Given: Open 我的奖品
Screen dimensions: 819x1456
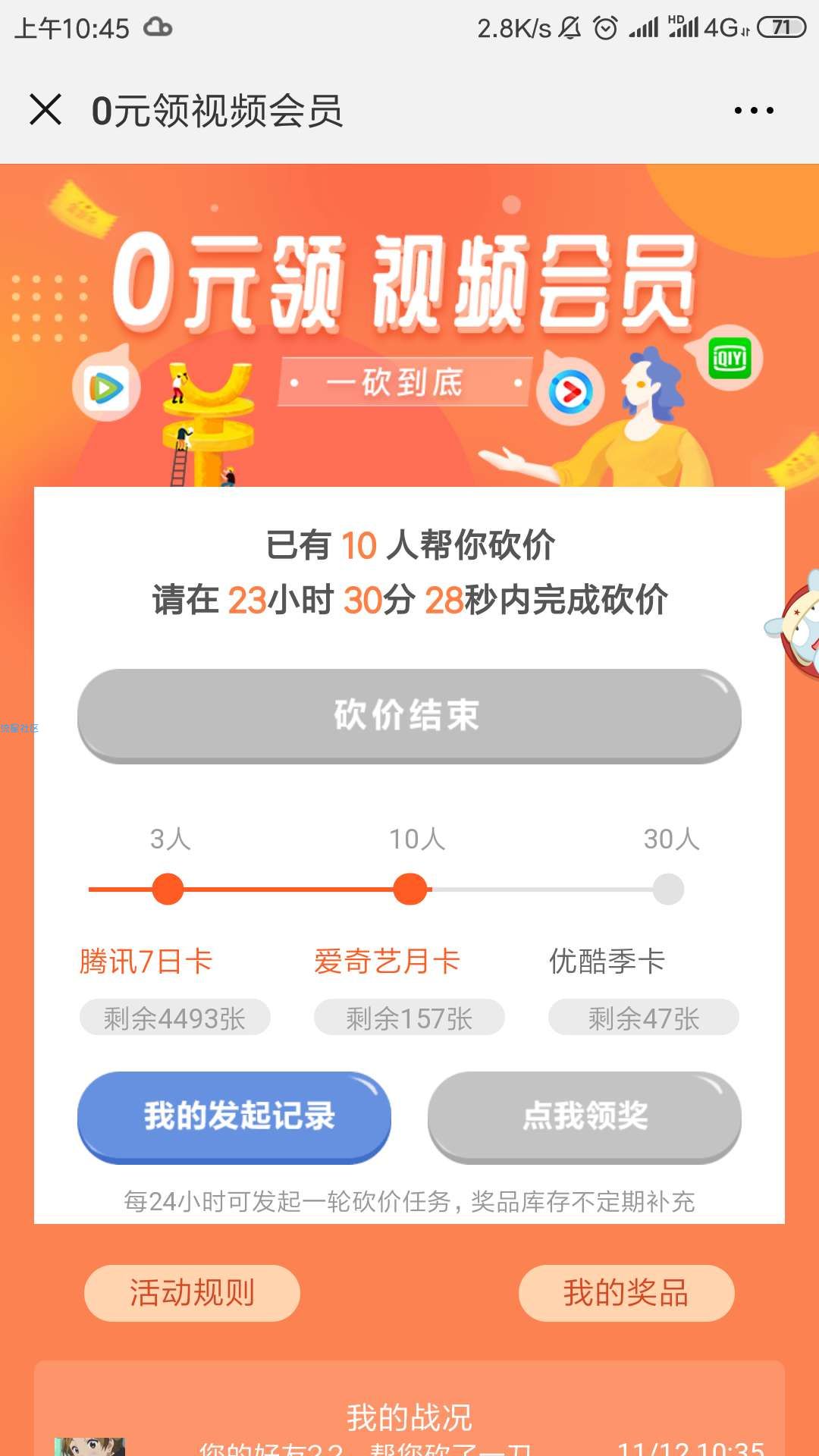Looking at the screenshot, I should [626, 1293].
